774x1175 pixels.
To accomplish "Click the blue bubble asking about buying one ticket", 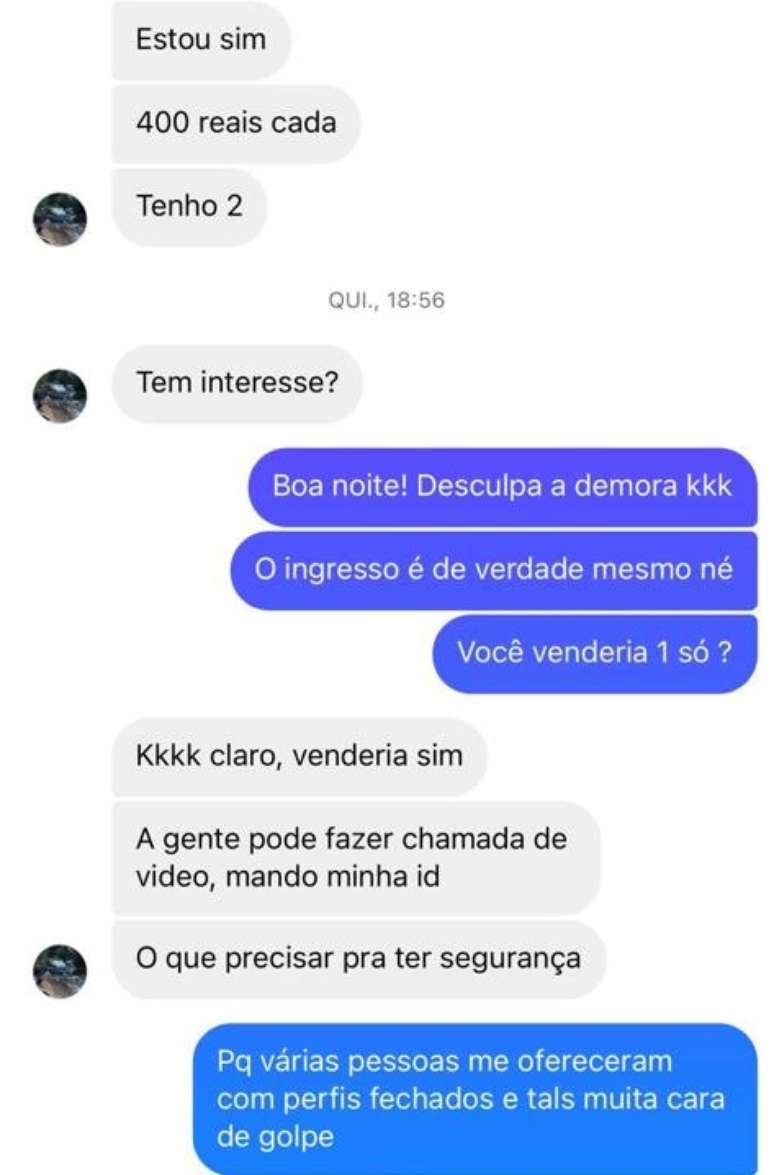I will 595,656.
